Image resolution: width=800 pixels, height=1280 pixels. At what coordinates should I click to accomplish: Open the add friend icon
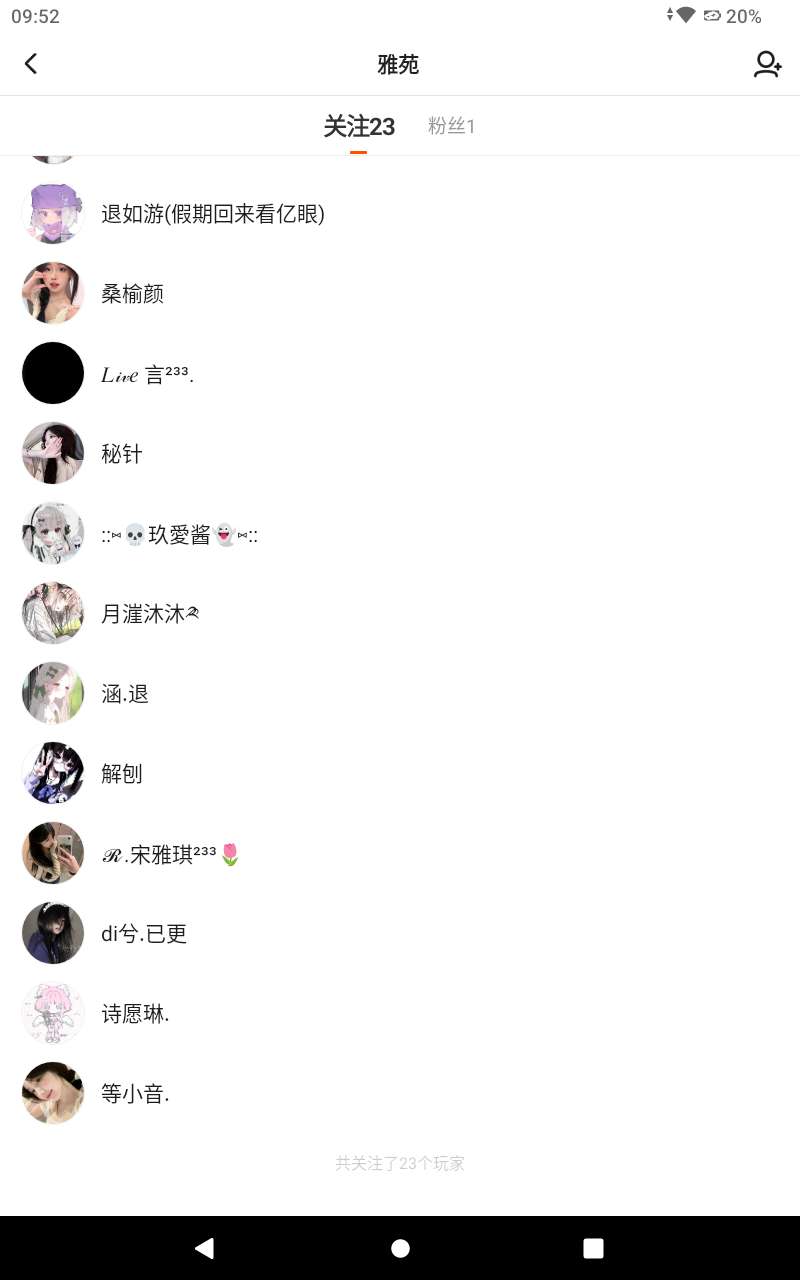[767, 64]
